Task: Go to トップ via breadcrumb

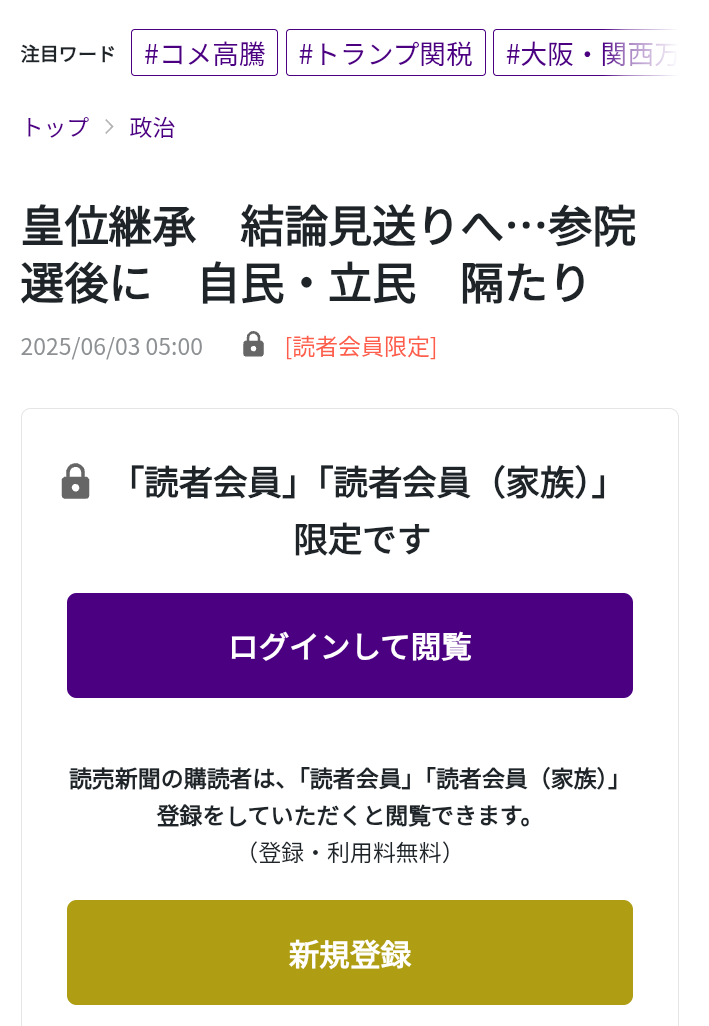Action: tap(55, 127)
